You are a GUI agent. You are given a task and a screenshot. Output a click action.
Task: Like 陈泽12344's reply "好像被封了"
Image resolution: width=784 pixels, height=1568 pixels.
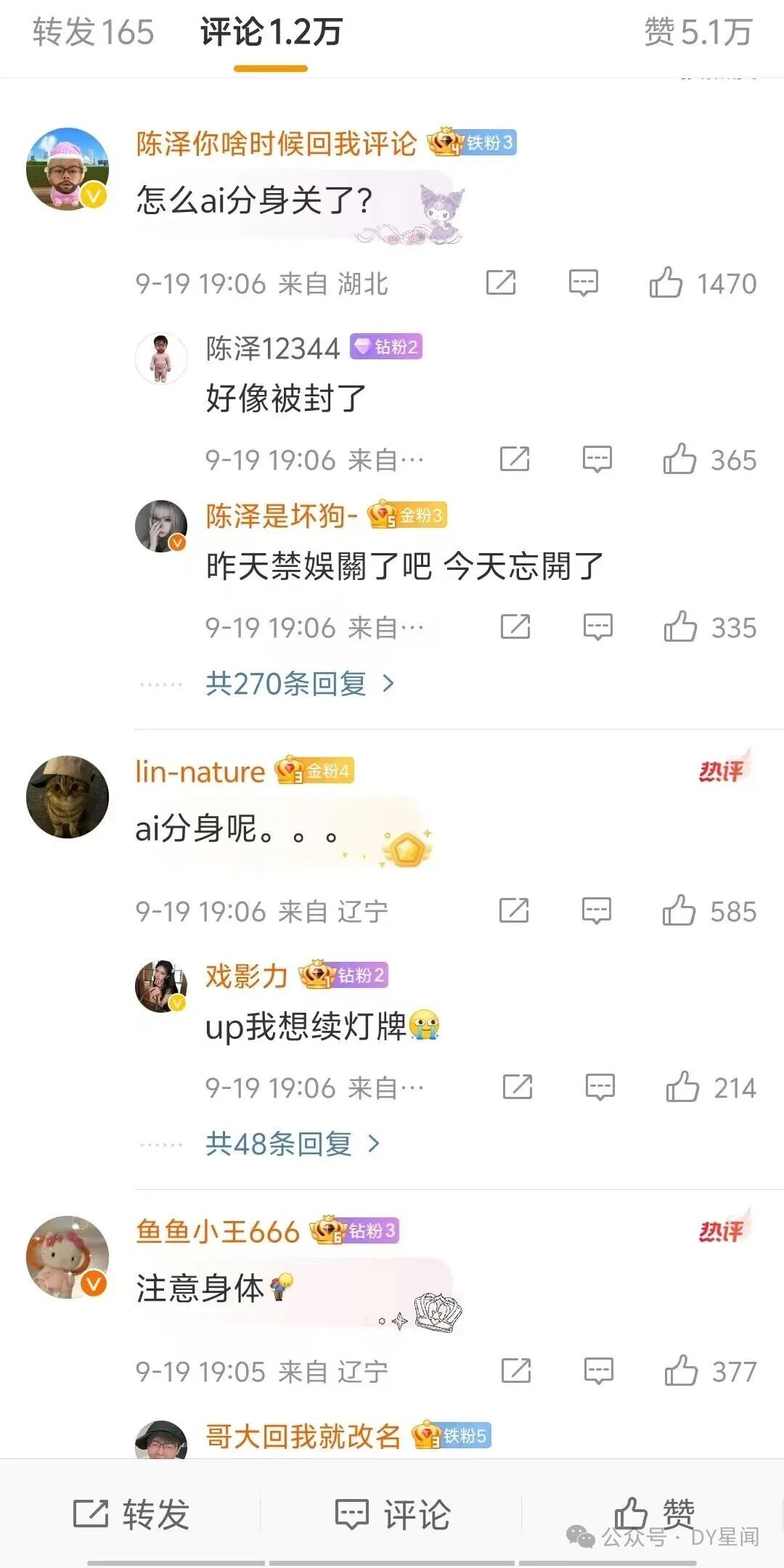coord(709,460)
